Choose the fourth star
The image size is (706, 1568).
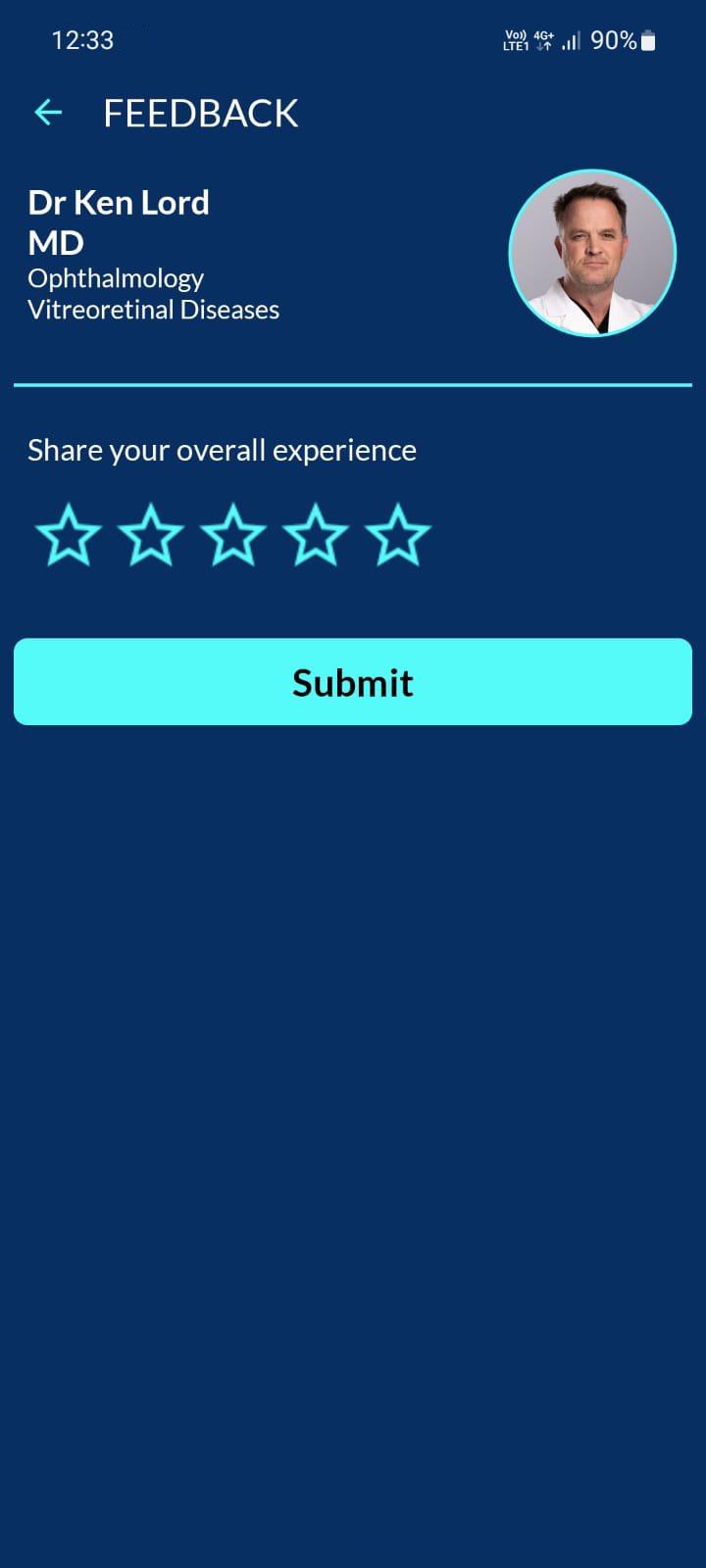click(x=315, y=535)
